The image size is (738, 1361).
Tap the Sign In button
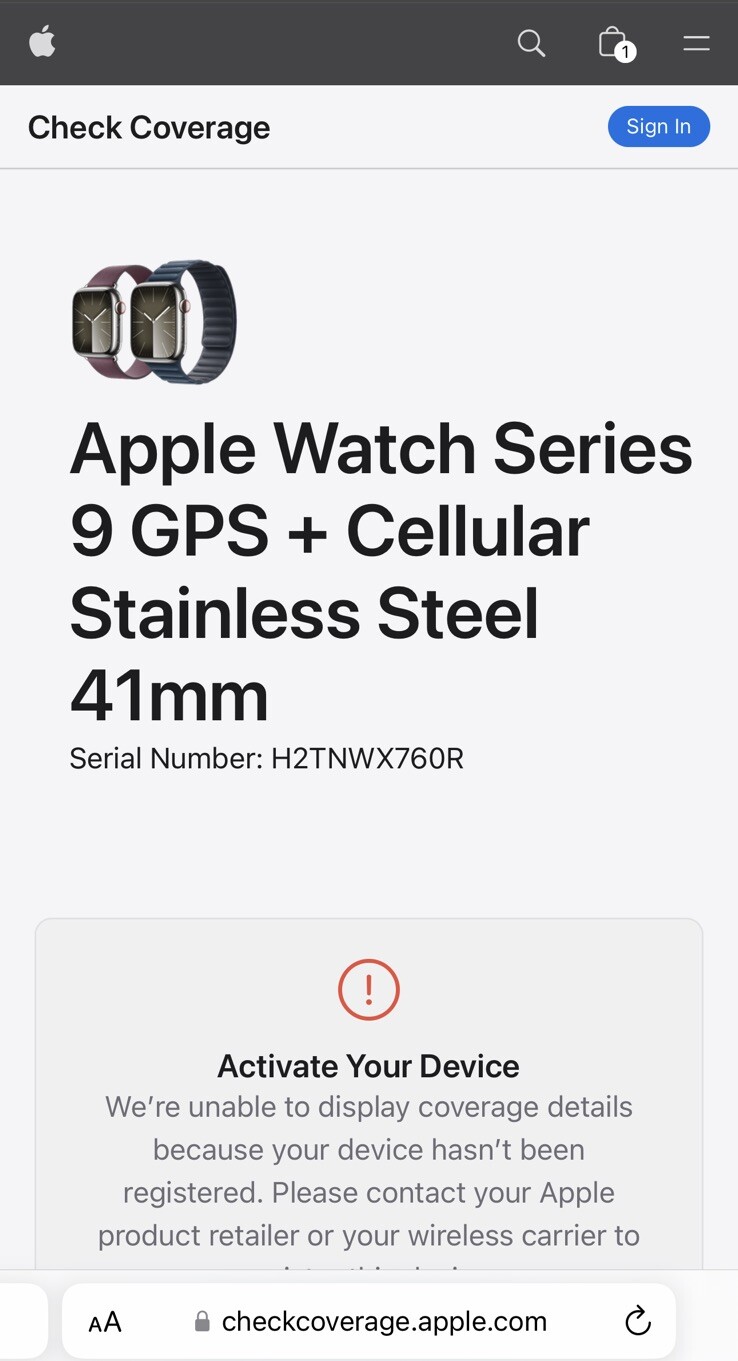[x=658, y=126]
